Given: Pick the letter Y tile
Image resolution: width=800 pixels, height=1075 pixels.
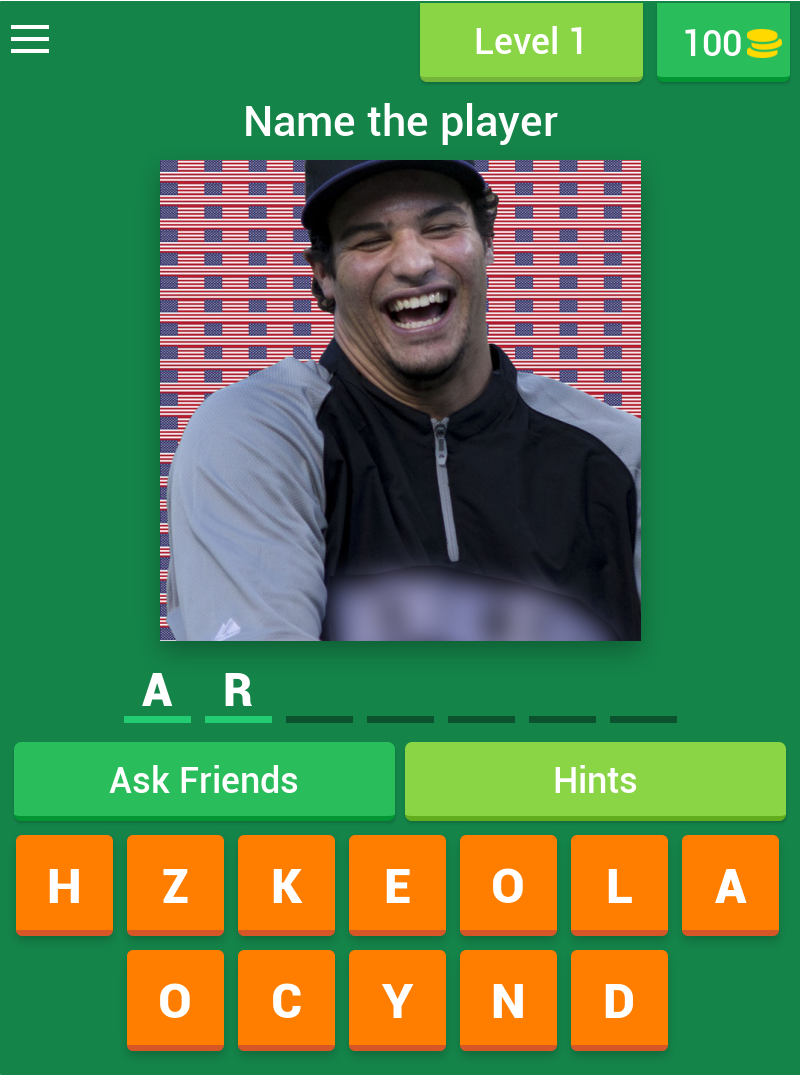Looking at the screenshot, I should [397, 1000].
